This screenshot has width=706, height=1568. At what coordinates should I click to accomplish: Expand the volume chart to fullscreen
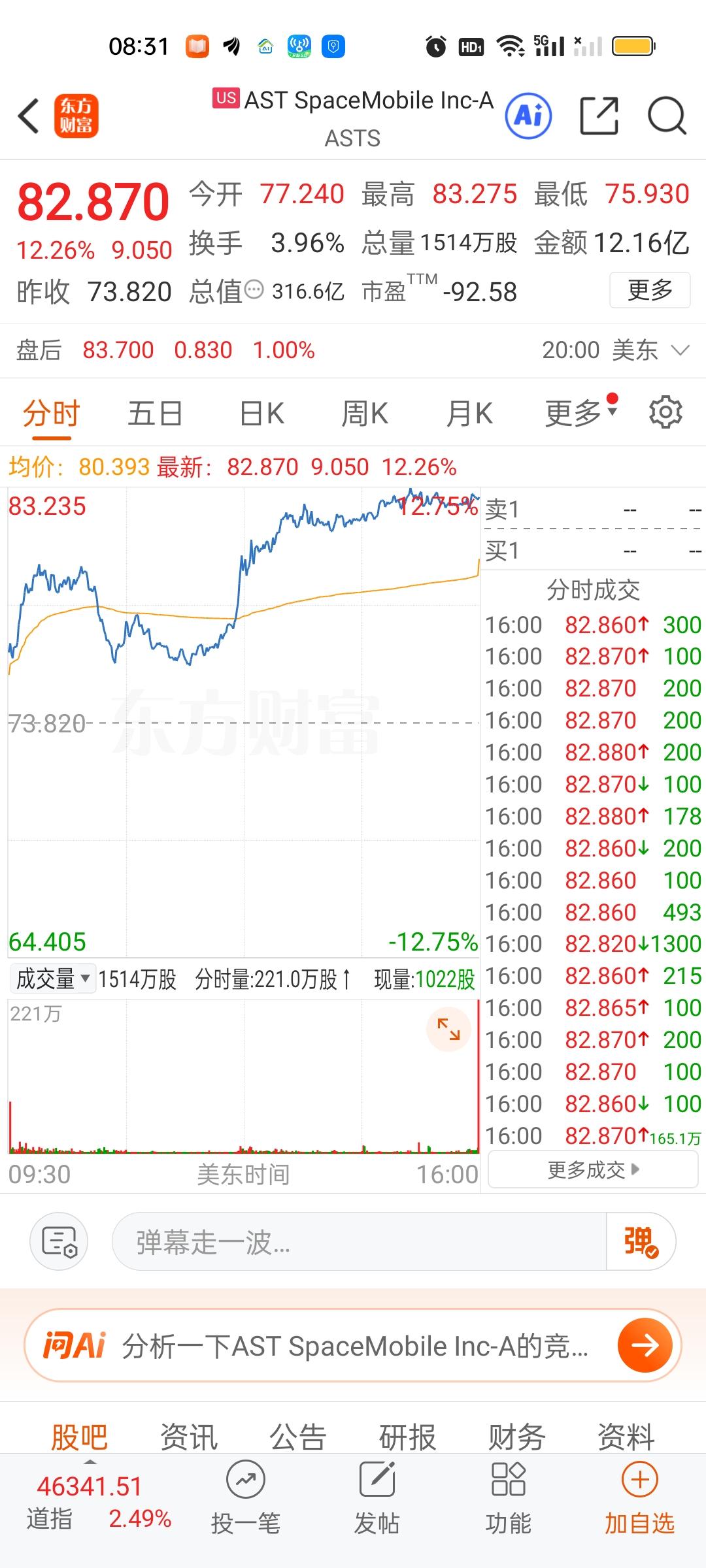[x=448, y=1029]
